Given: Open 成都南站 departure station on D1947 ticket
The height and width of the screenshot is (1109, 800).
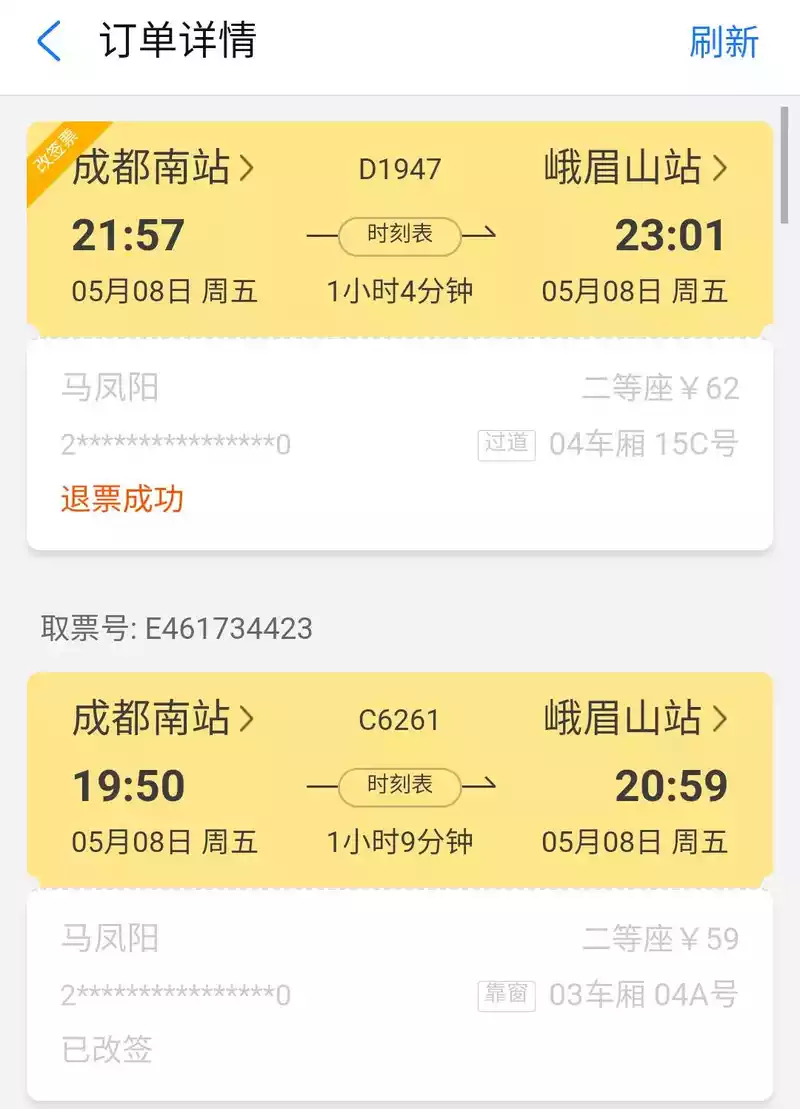Looking at the screenshot, I should tap(163, 168).
